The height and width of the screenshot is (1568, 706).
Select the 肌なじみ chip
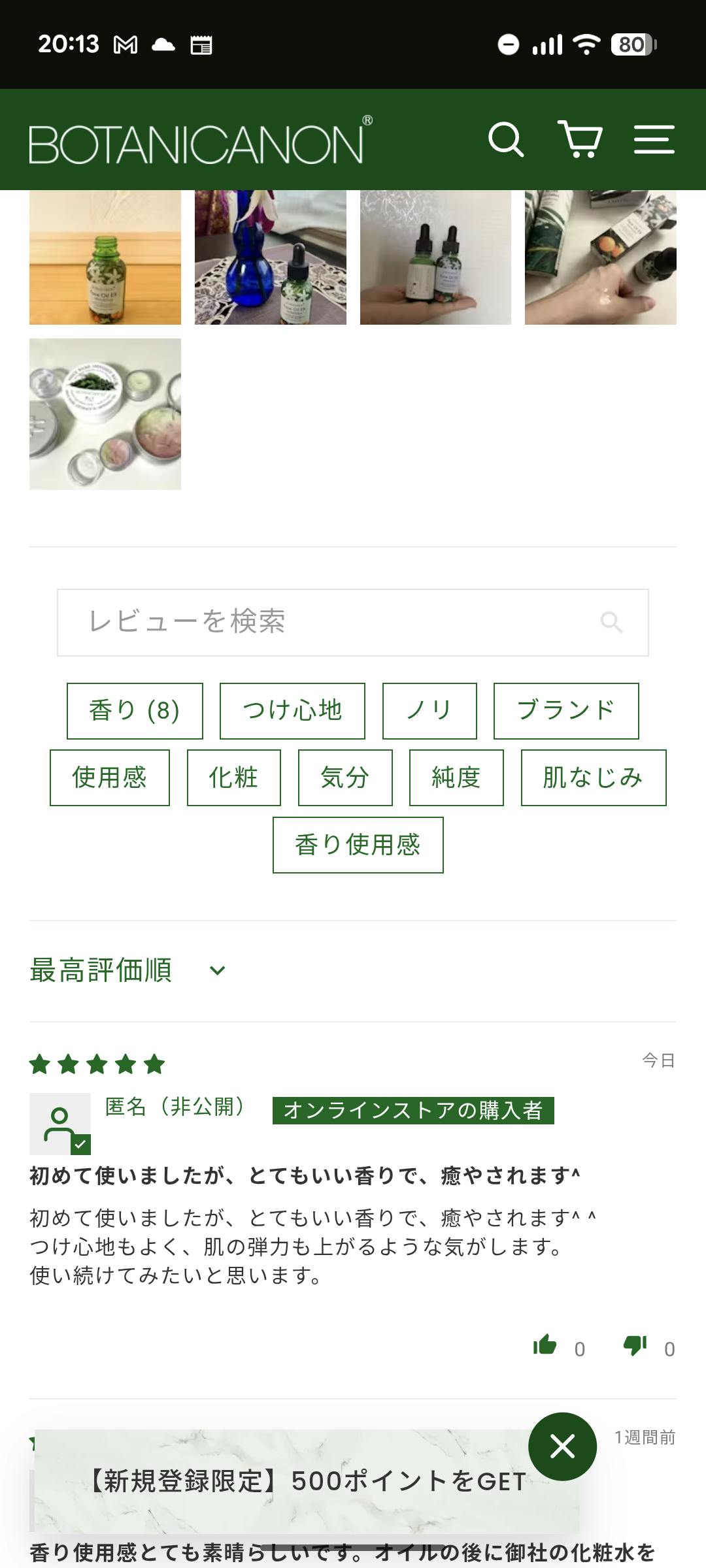593,777
